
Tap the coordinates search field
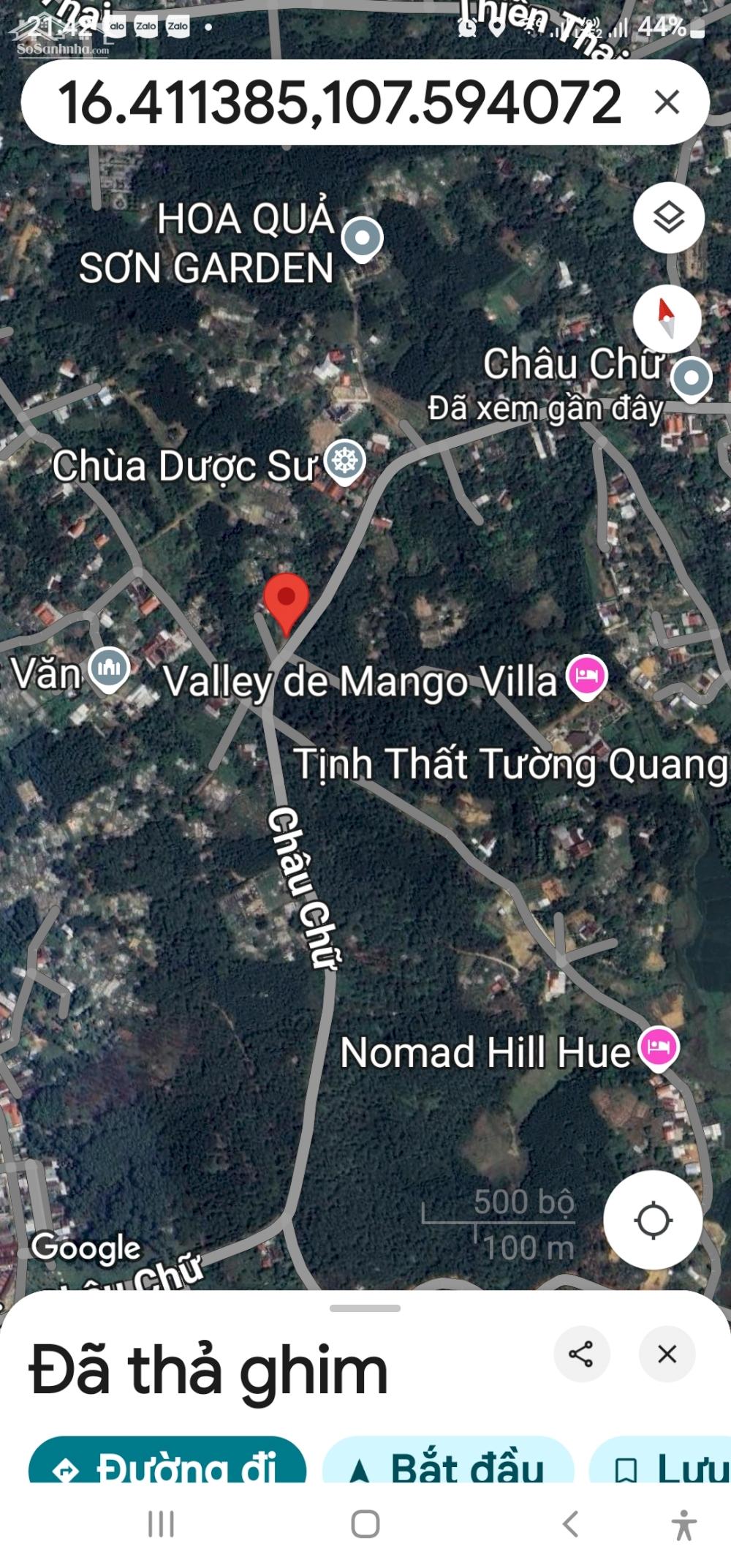336,104
